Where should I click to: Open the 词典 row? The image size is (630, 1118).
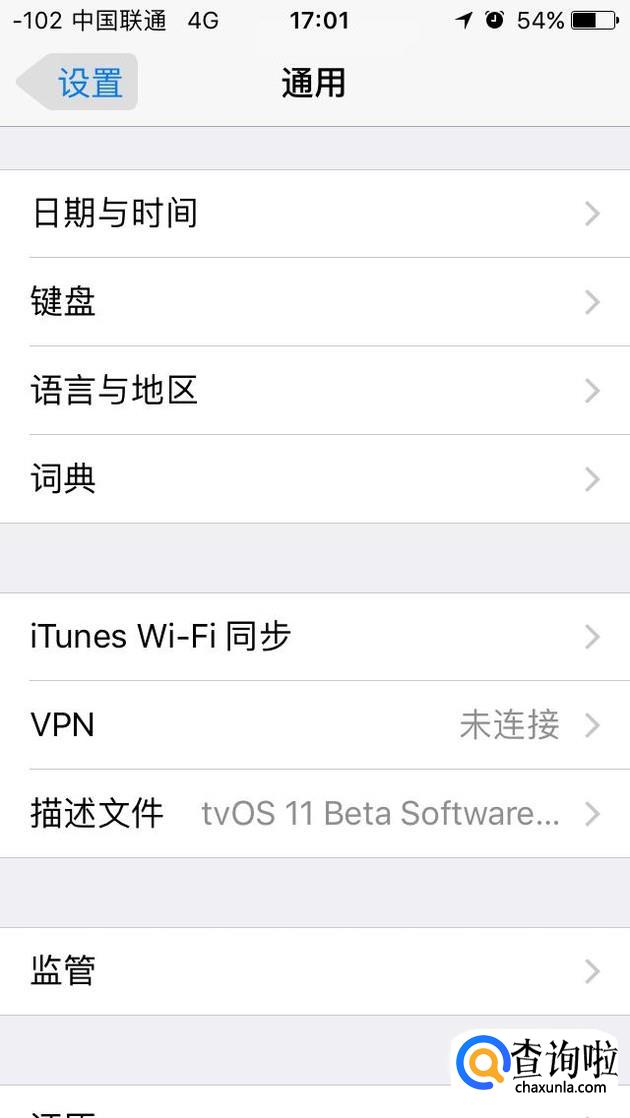coord(315,479)
